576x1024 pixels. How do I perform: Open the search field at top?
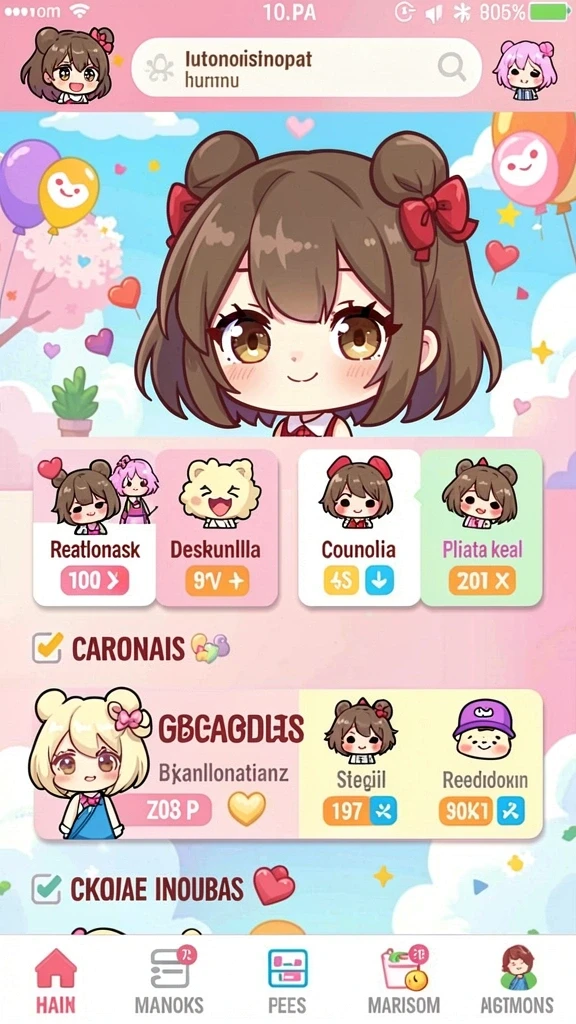(306, 67)
